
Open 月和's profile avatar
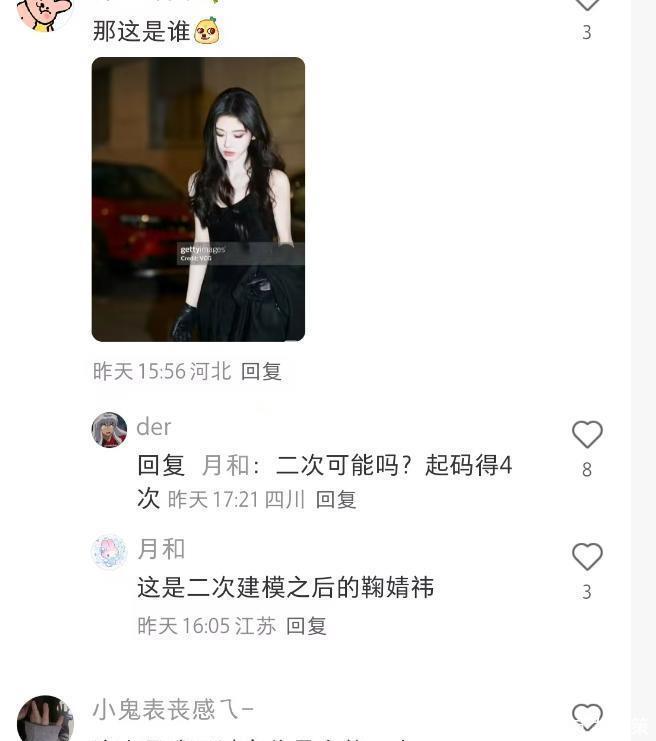[x=109, y=552]
